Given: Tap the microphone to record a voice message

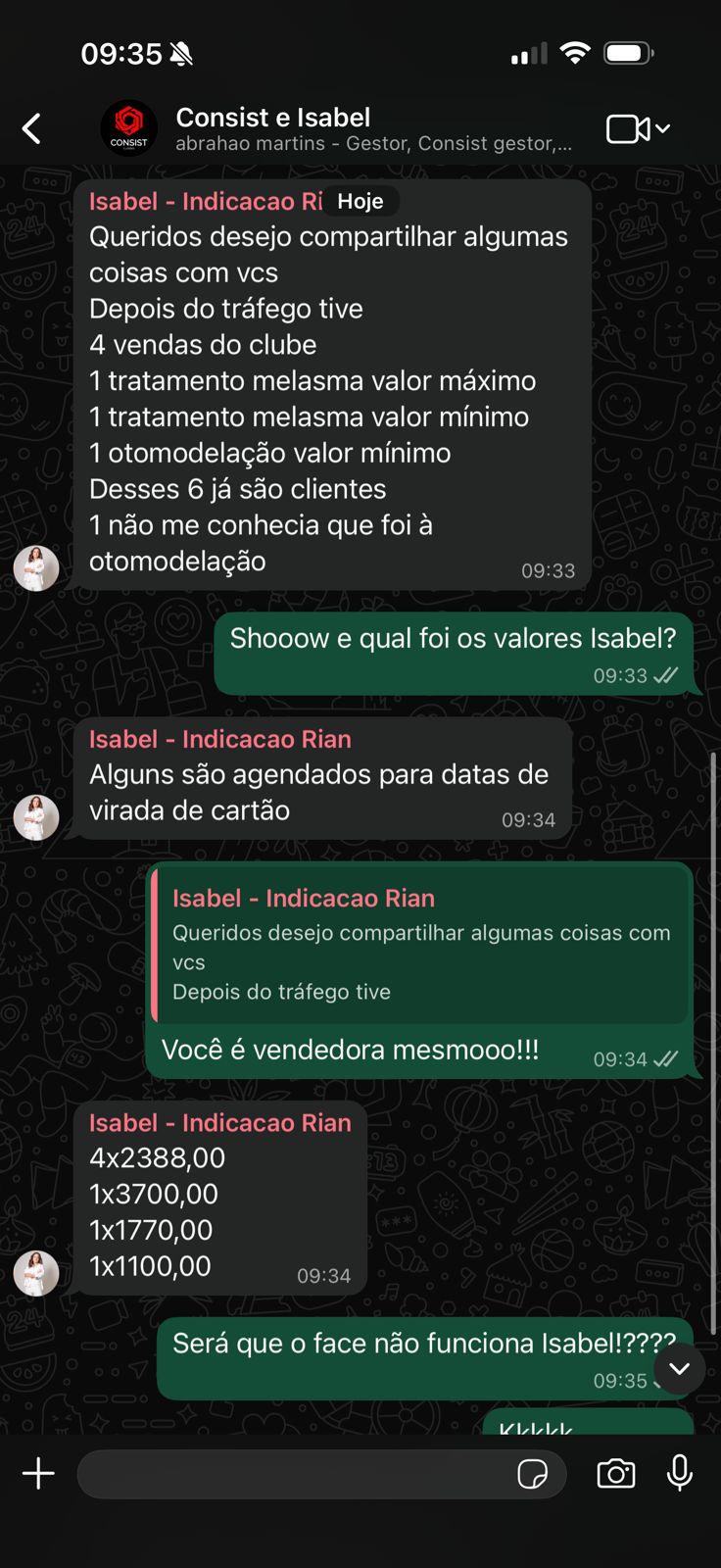Looking at the screenshot, I should point(678,1474).
